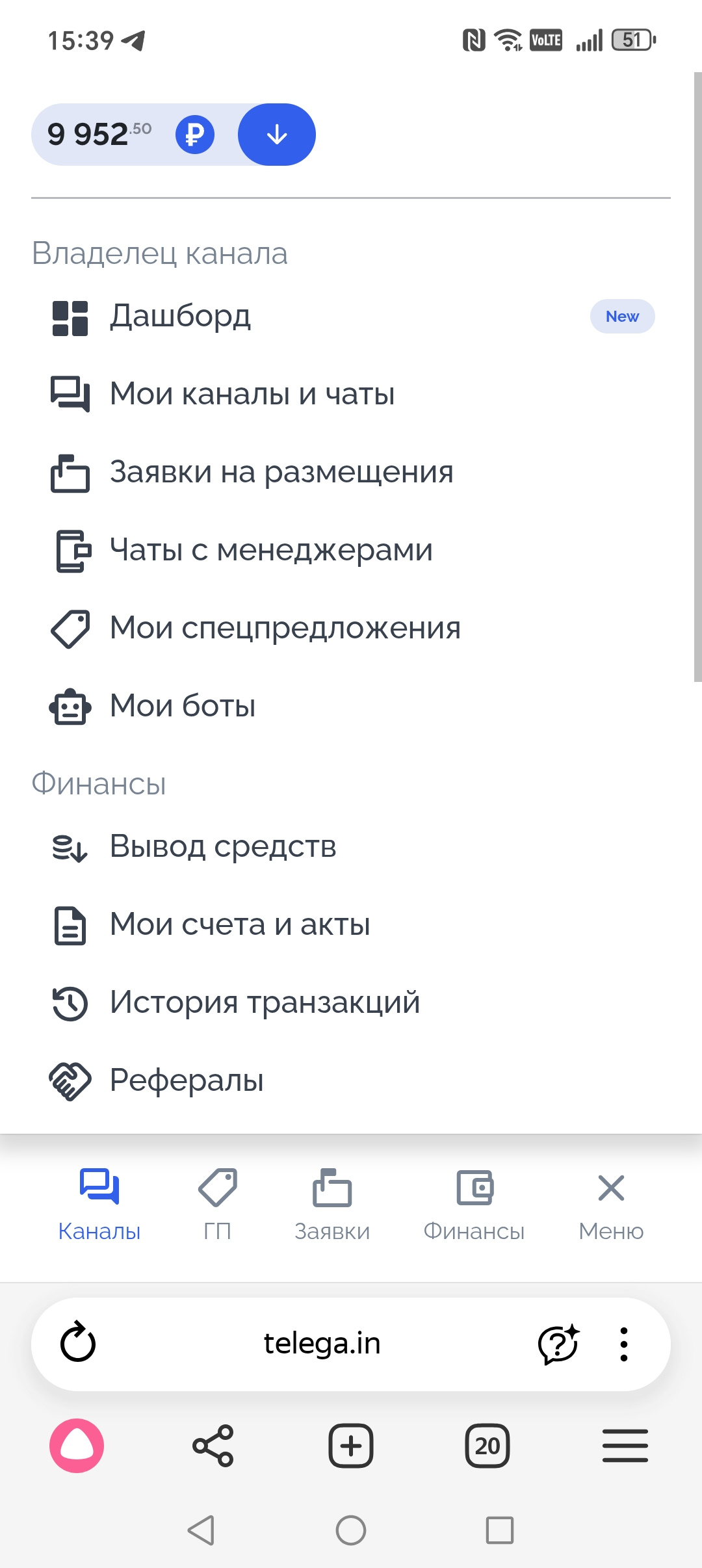Open browser overflow menu with three dots
The height and width of the screenshot is (1568, 702).
point(624,1344)
